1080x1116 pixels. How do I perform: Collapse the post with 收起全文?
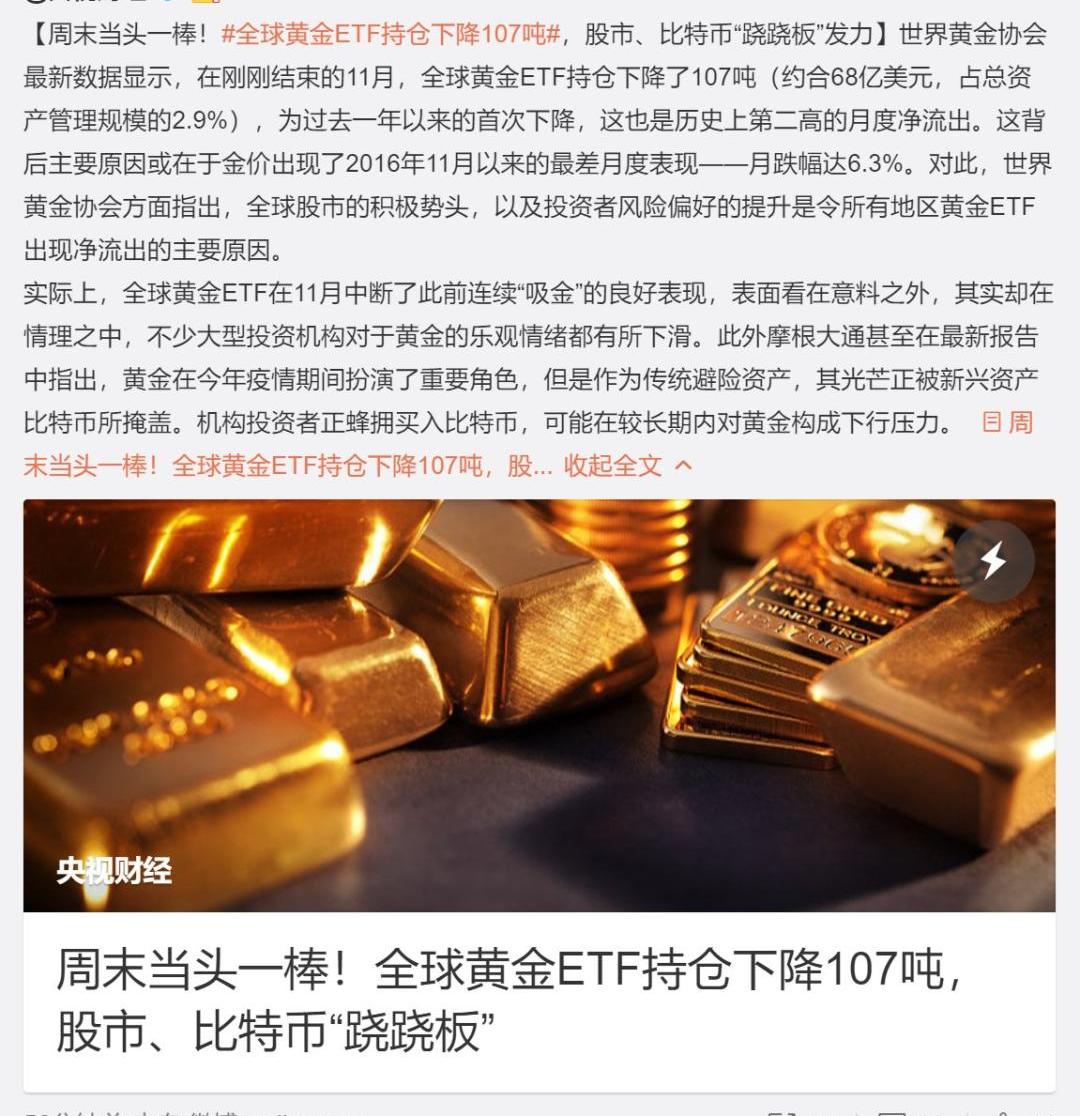627,465
